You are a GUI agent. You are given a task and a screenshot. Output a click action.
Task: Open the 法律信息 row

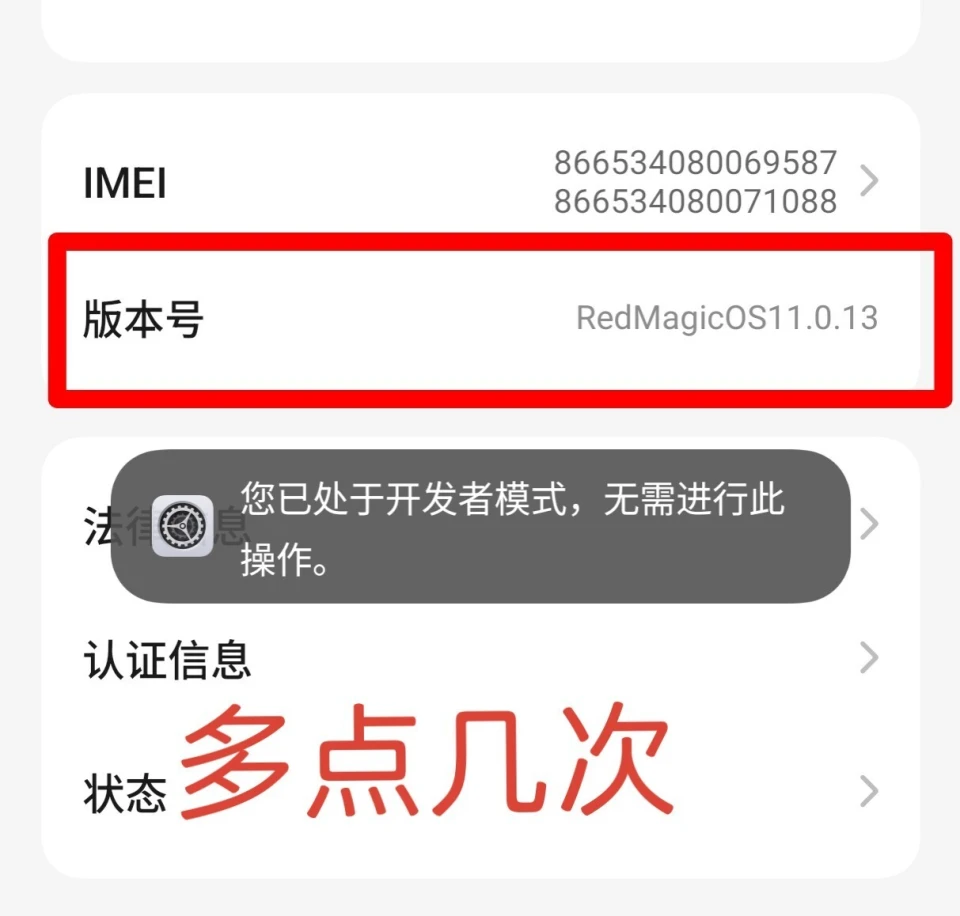coord(868,524)
